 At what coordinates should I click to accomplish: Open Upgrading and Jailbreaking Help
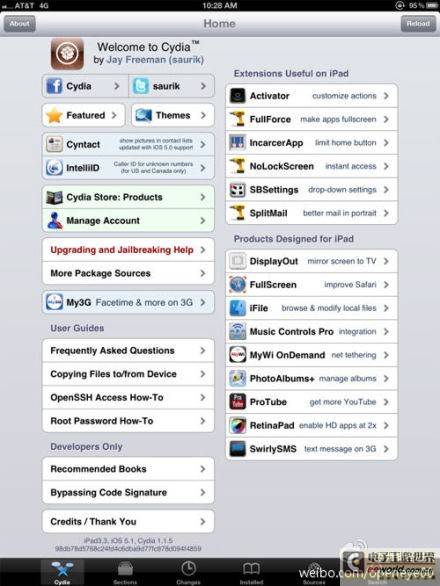[x=129, y=250]
